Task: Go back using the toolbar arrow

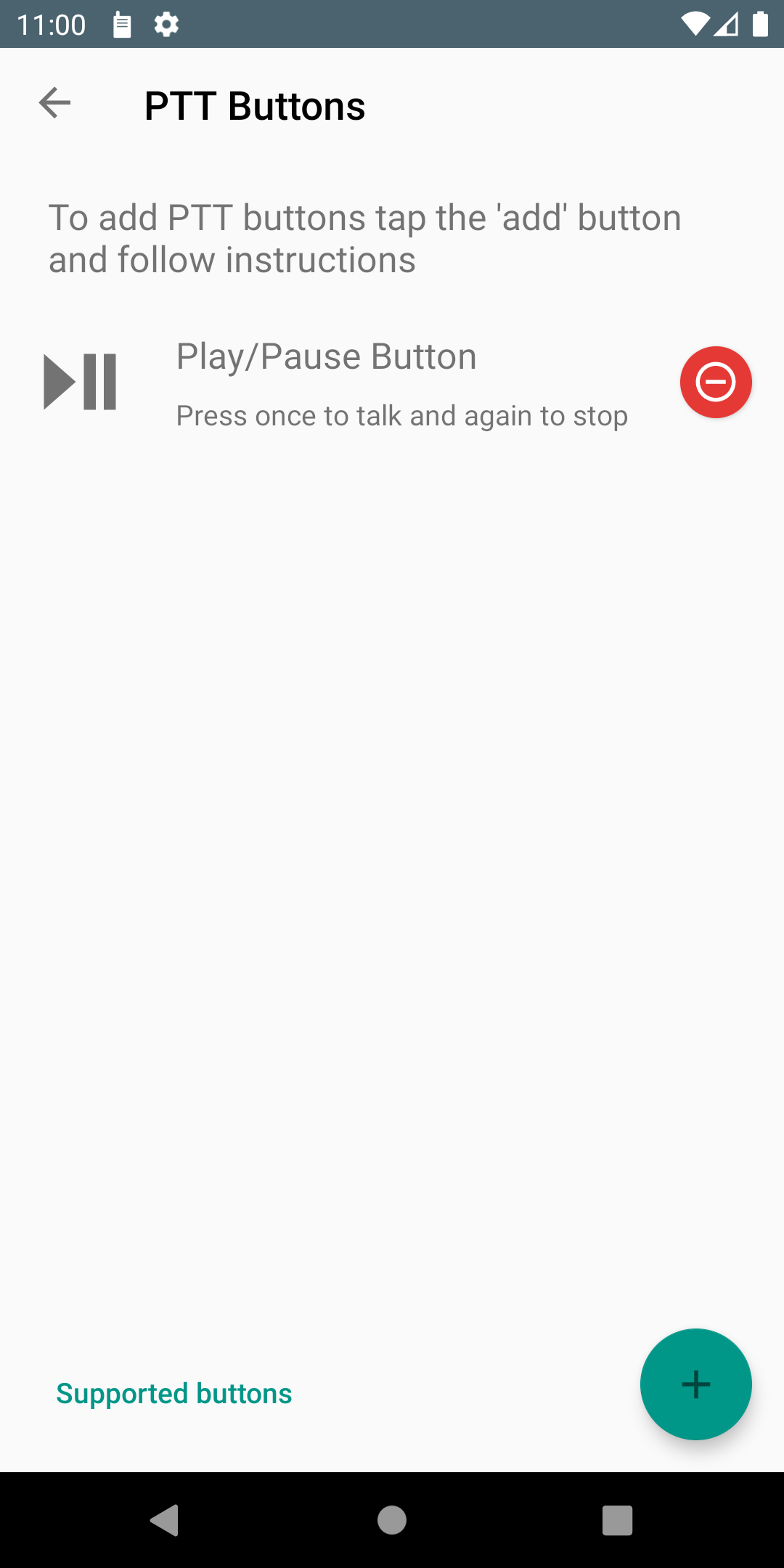Action: point(54,102)
